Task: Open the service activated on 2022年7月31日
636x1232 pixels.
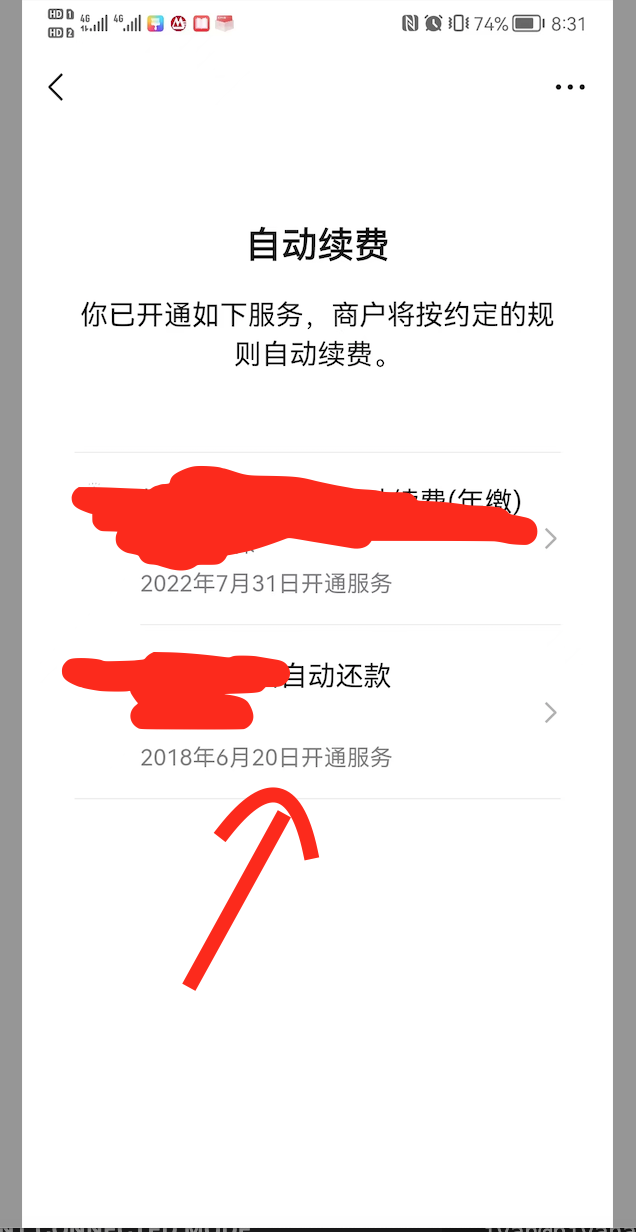Action: pos(318,539)
